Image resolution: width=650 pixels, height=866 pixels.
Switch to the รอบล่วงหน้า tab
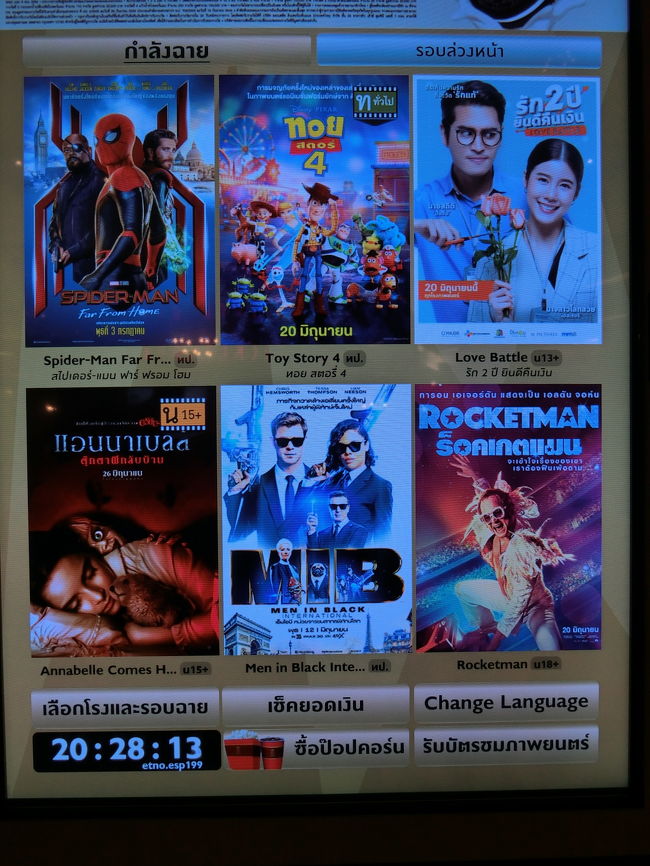pyautogui.click(x=459, y=51)
